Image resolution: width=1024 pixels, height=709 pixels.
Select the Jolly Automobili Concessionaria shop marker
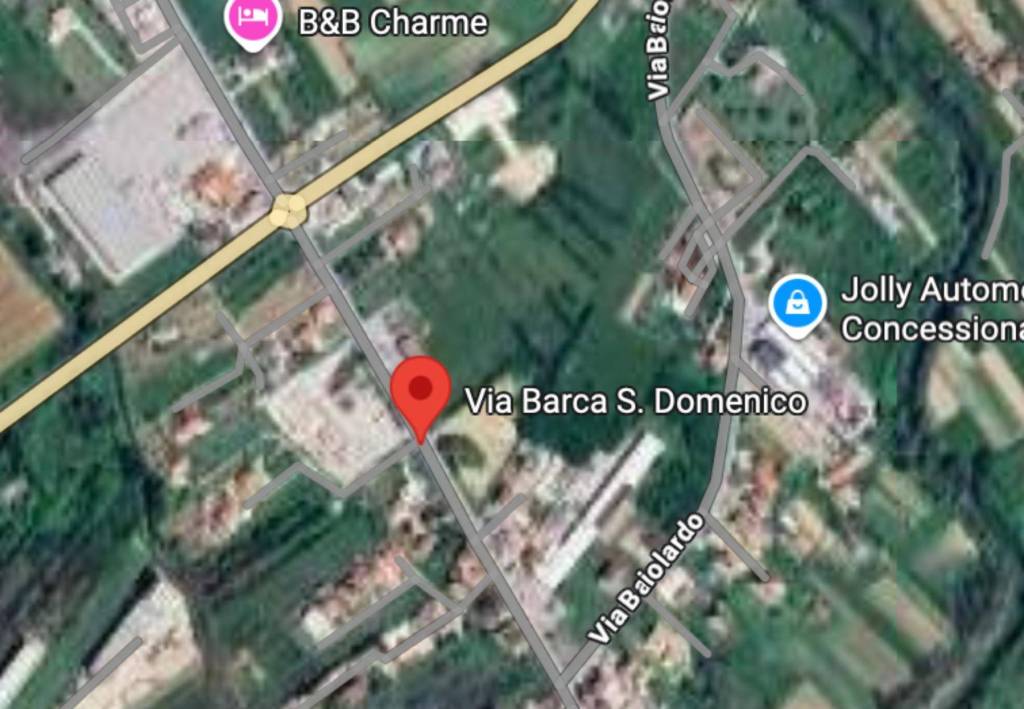[797, 304]
